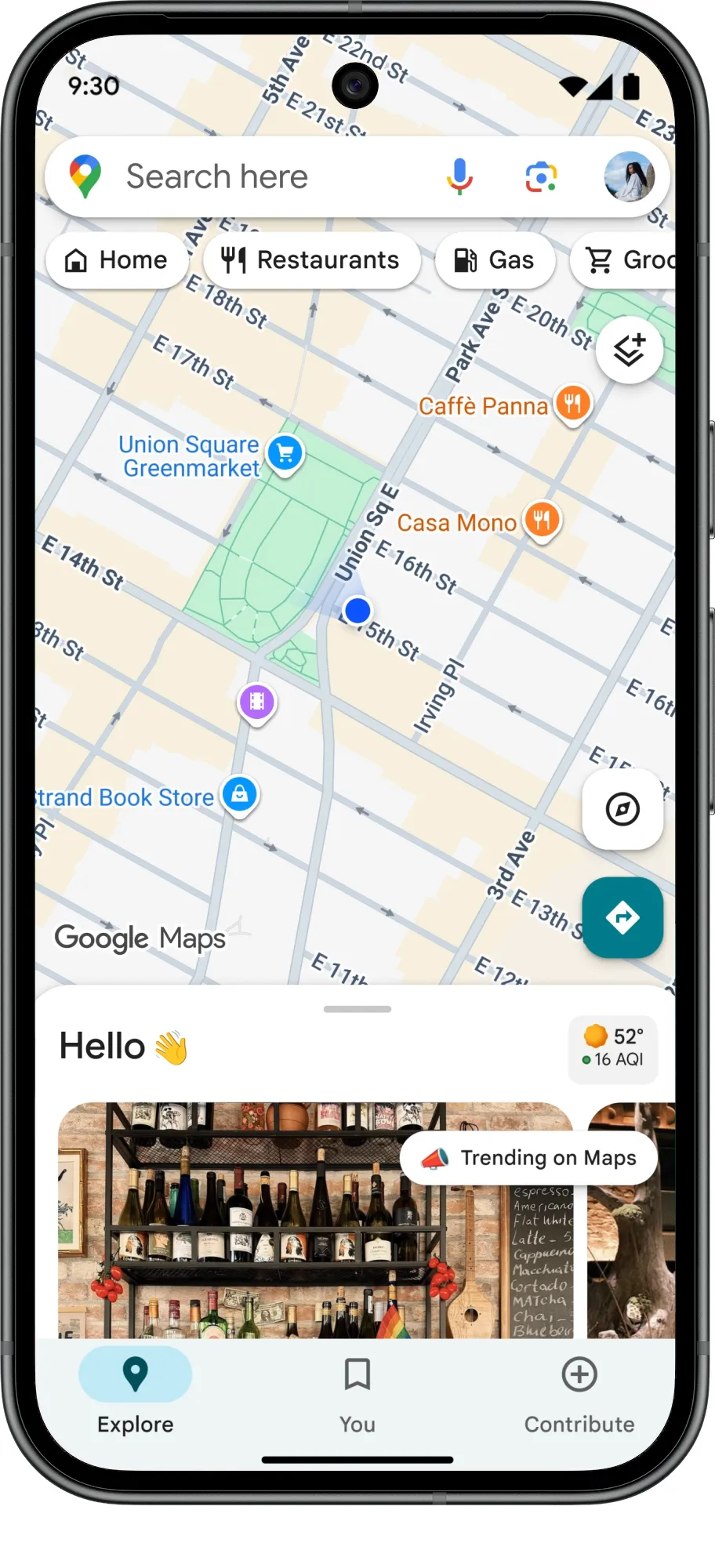Tap the purple movie theater pin
This screenshot has height=1568, width=715.
(x=257, y=702)
